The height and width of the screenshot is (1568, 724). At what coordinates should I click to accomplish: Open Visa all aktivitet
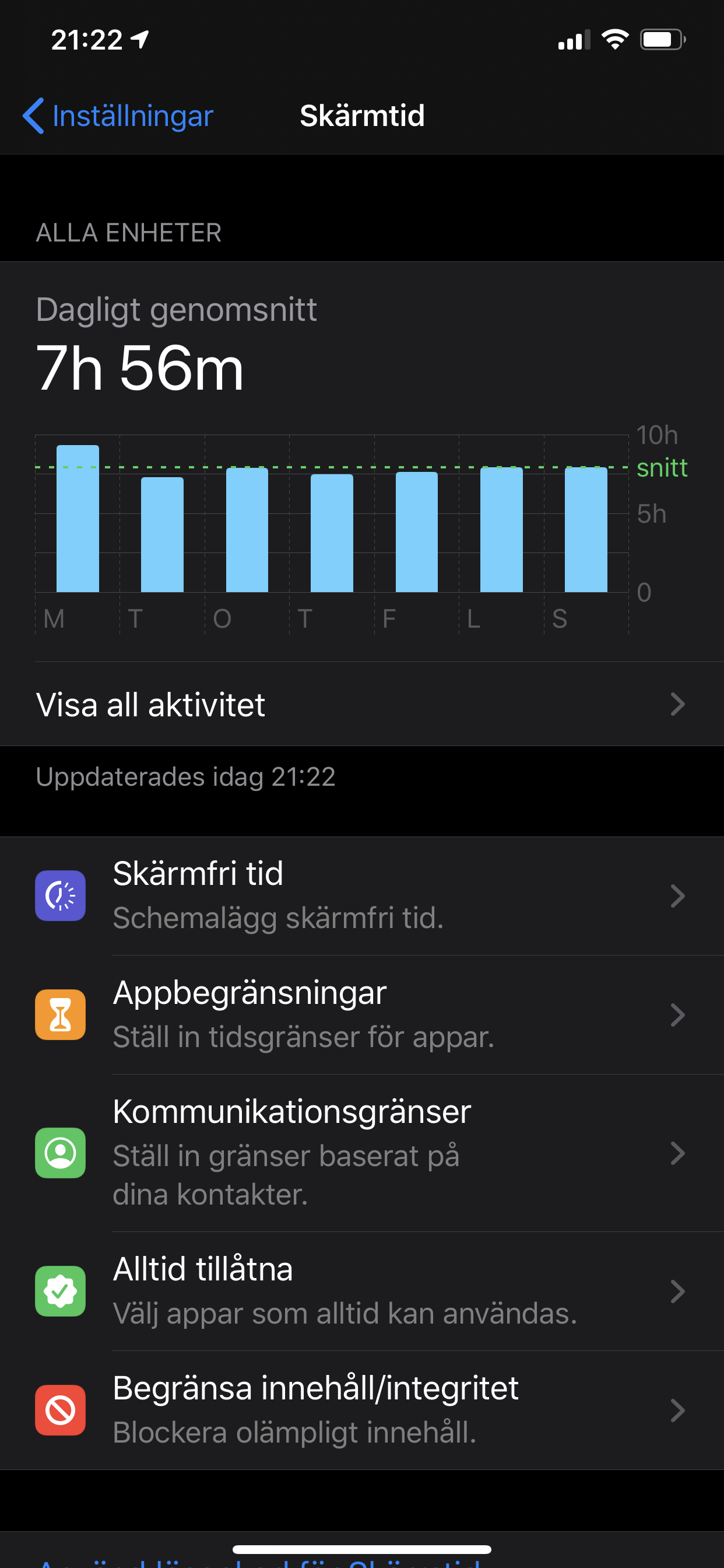coord(362,704)
